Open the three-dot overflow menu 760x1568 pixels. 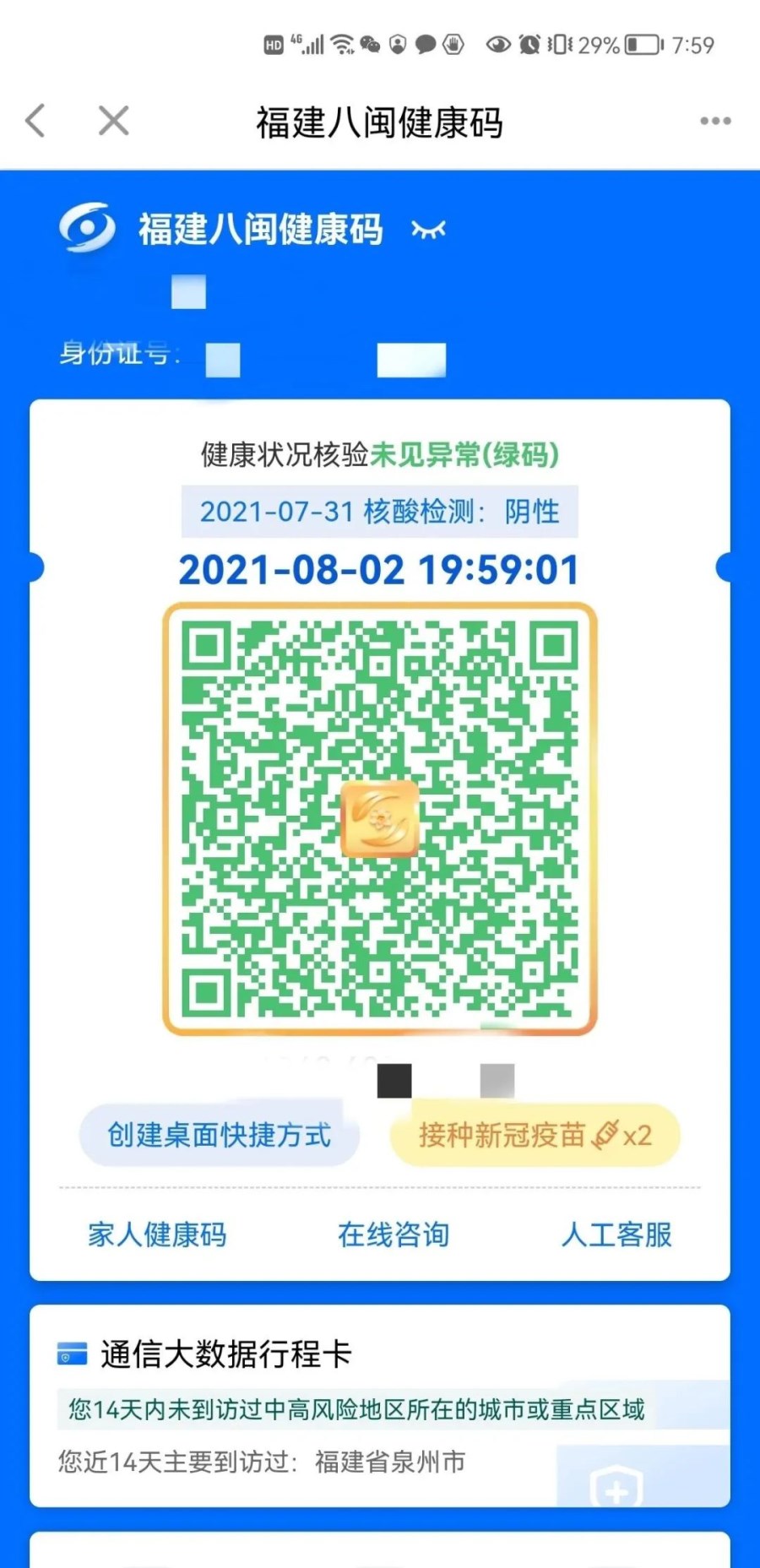(x=715, y=121)
